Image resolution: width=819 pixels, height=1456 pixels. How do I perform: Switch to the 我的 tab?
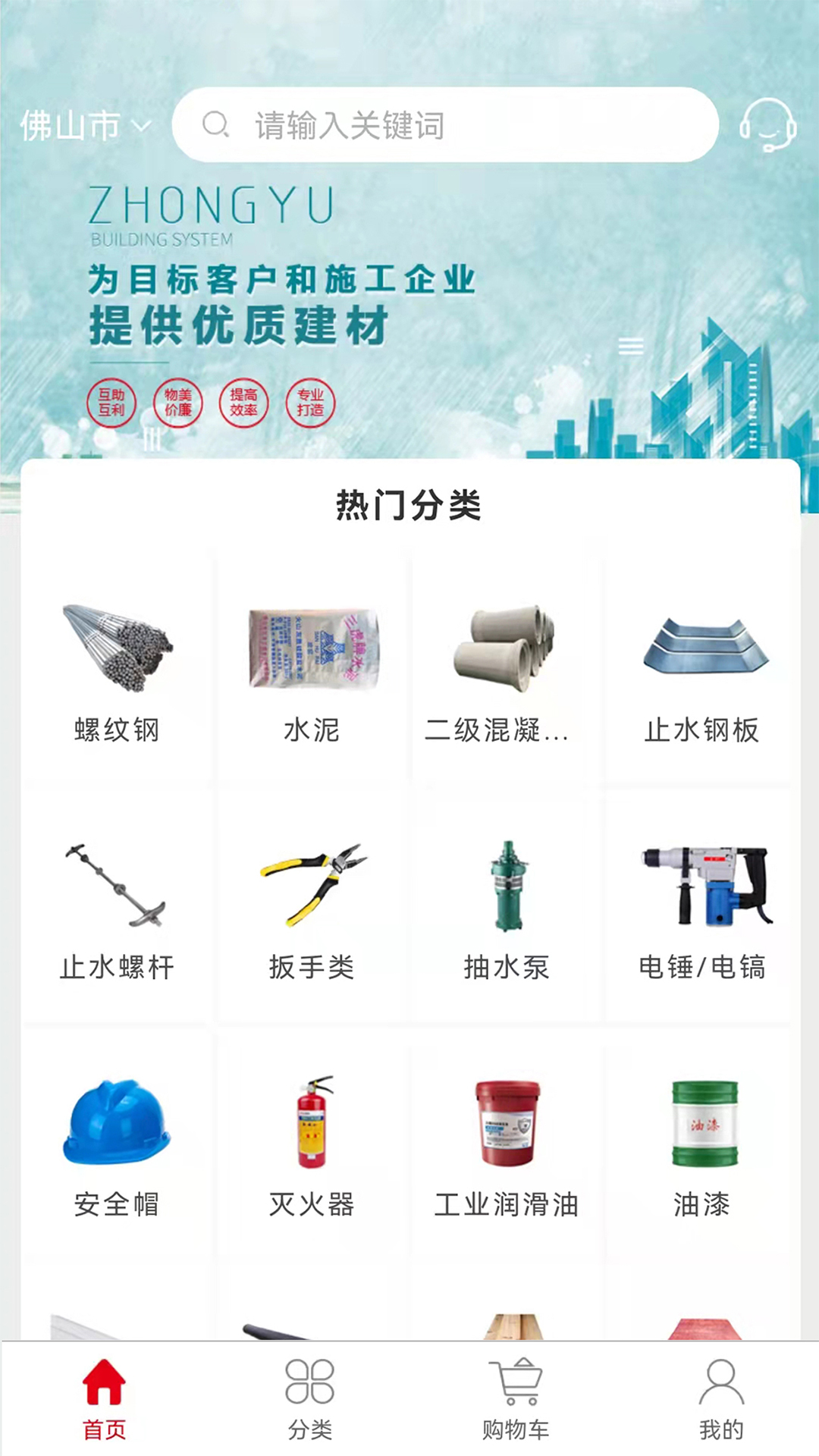pyautogui.click(x=720, y=1399)
